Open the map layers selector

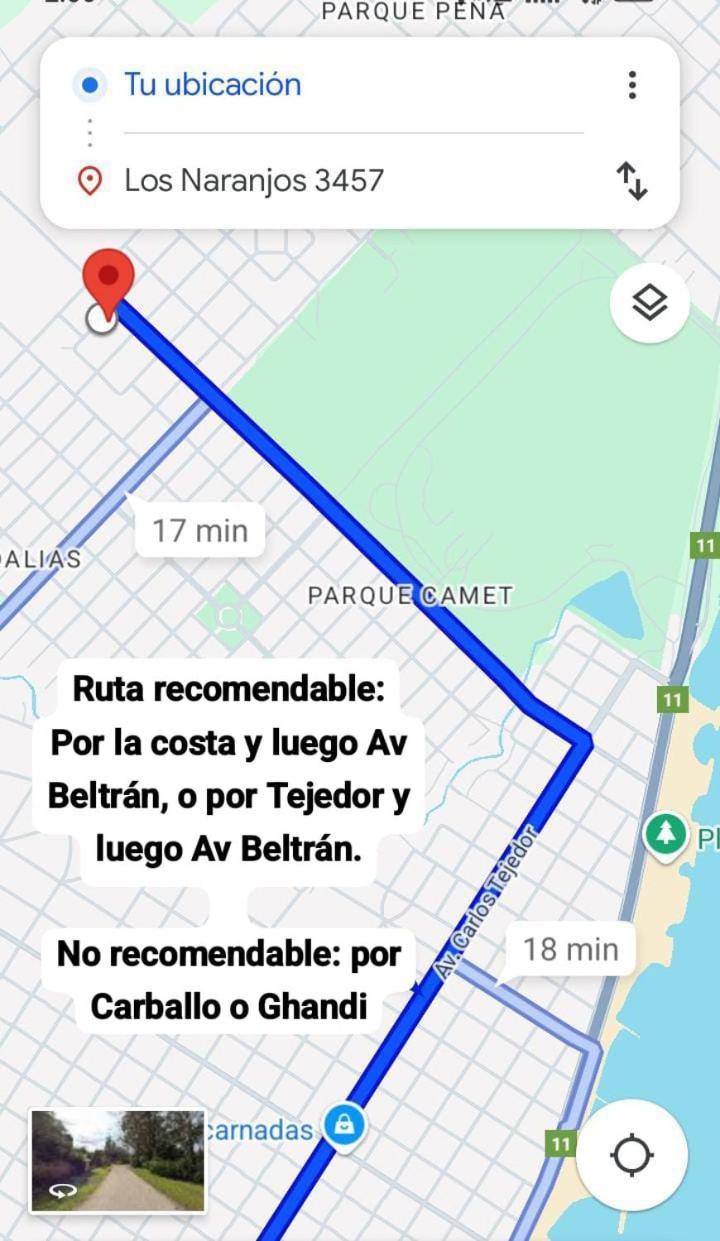point(650,301)
